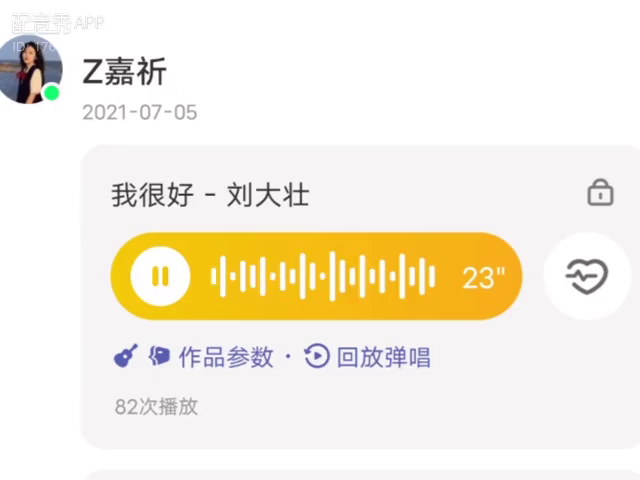Pause the 我很好 recording playback
The width and height of the screenshot is (640, 480).
[159, 276]
